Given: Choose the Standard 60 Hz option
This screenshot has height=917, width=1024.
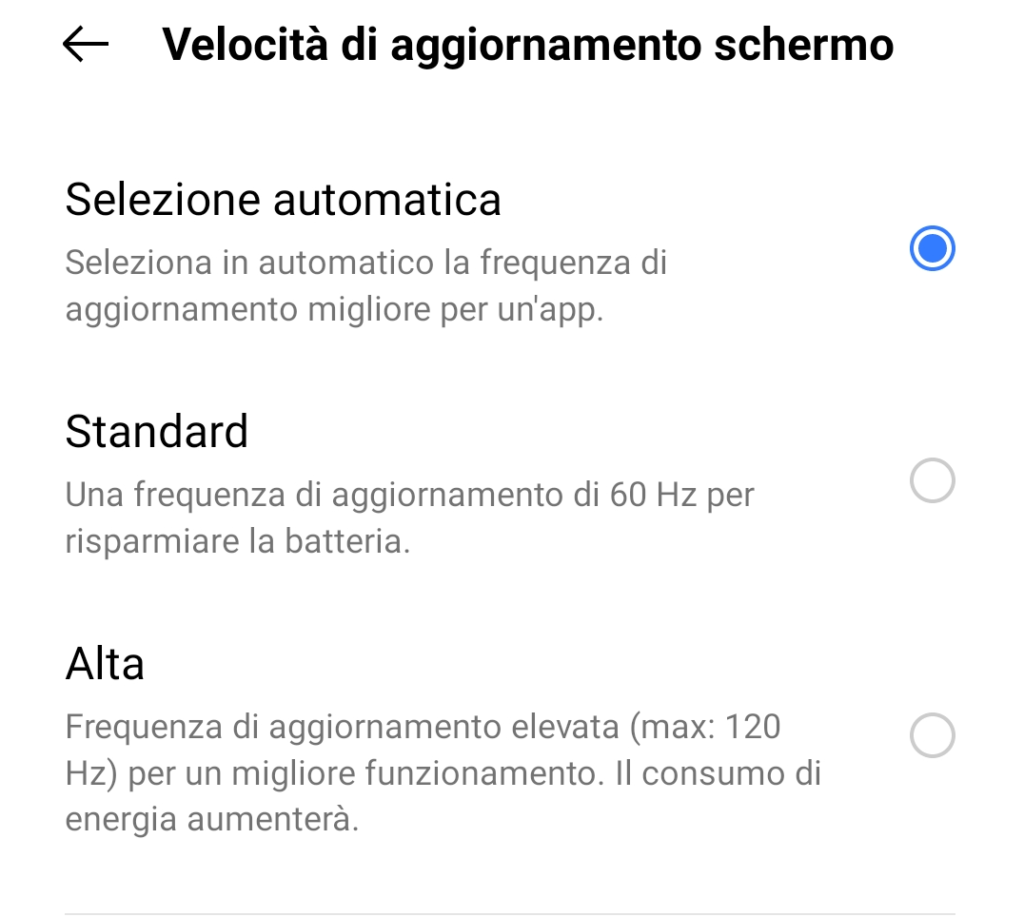Looking at the screenshot, I should pyautogui.click(x=932, y=483).
